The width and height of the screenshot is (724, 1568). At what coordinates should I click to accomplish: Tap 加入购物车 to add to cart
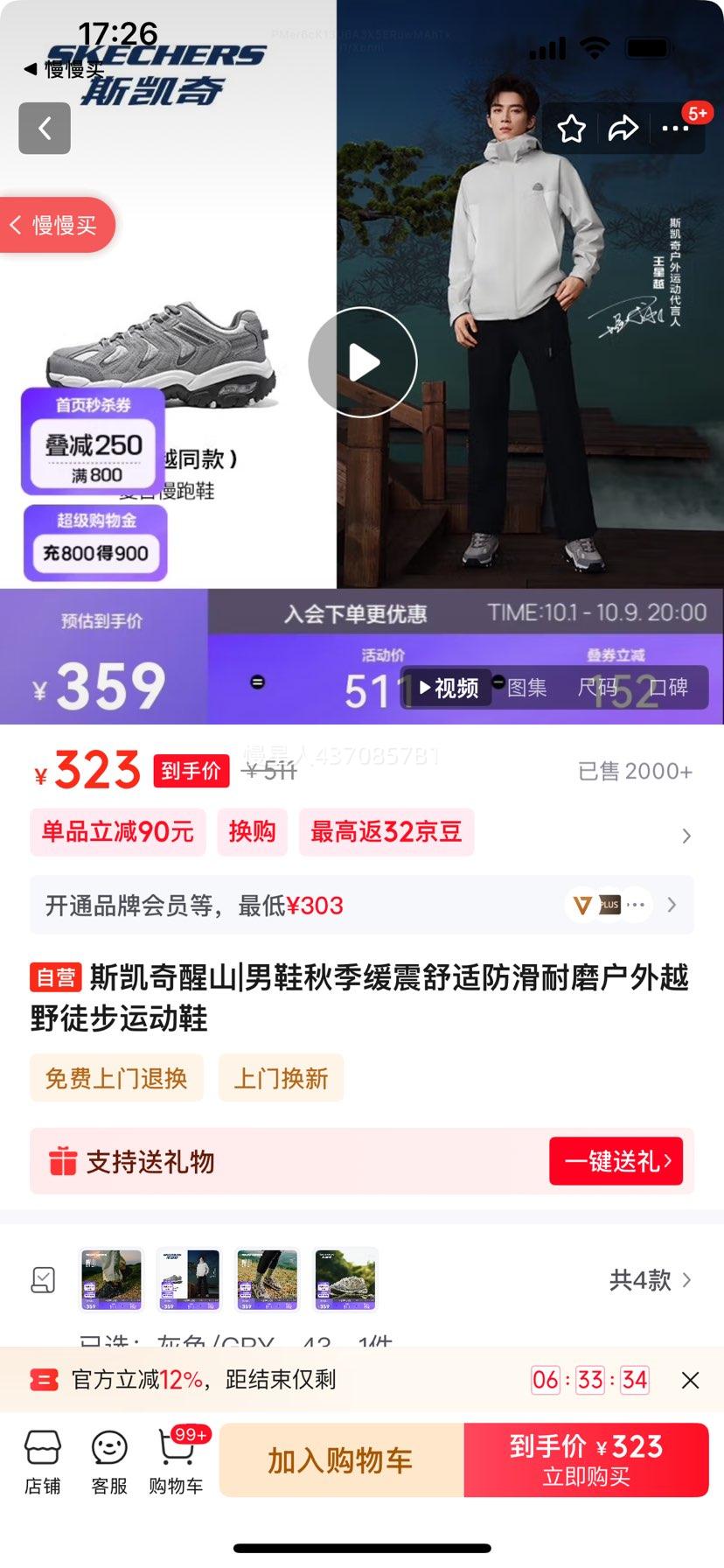tap(340, 1460)
